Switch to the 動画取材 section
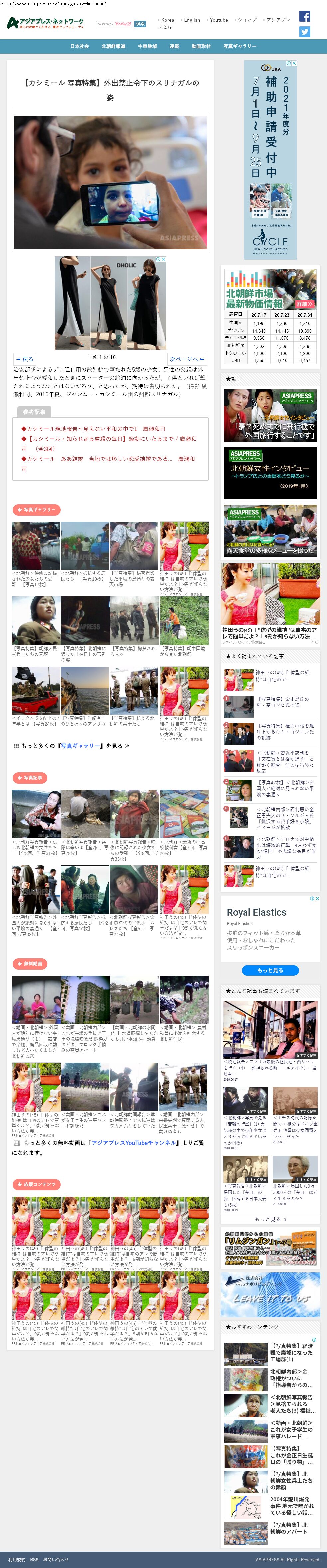Screen dimensions: 327x1568 [201, 46]
